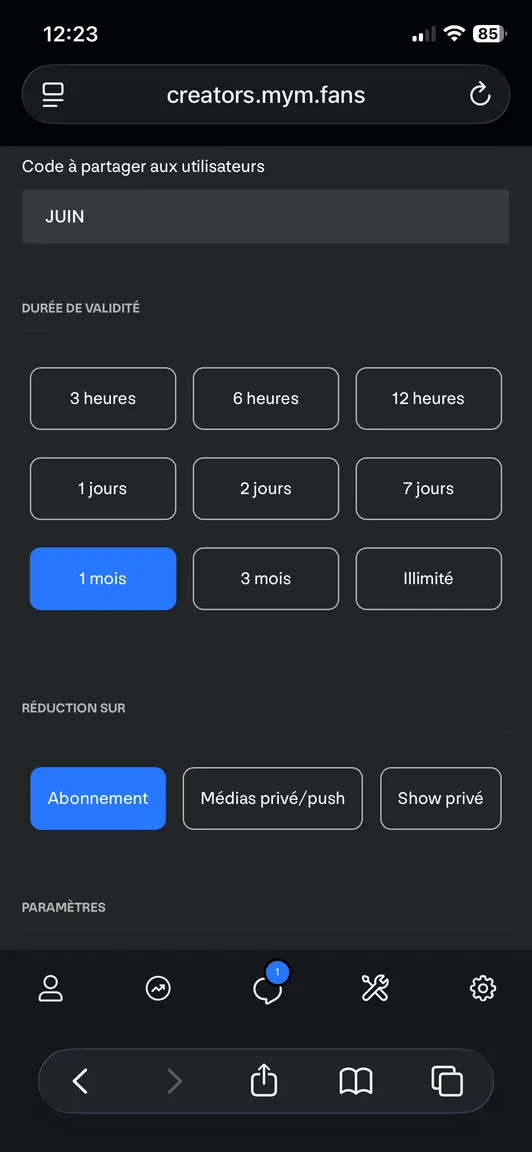This screenshot has width=532, height=1152.
Task: Set validity to 3 mois
Action: click(x=266, y=578)
